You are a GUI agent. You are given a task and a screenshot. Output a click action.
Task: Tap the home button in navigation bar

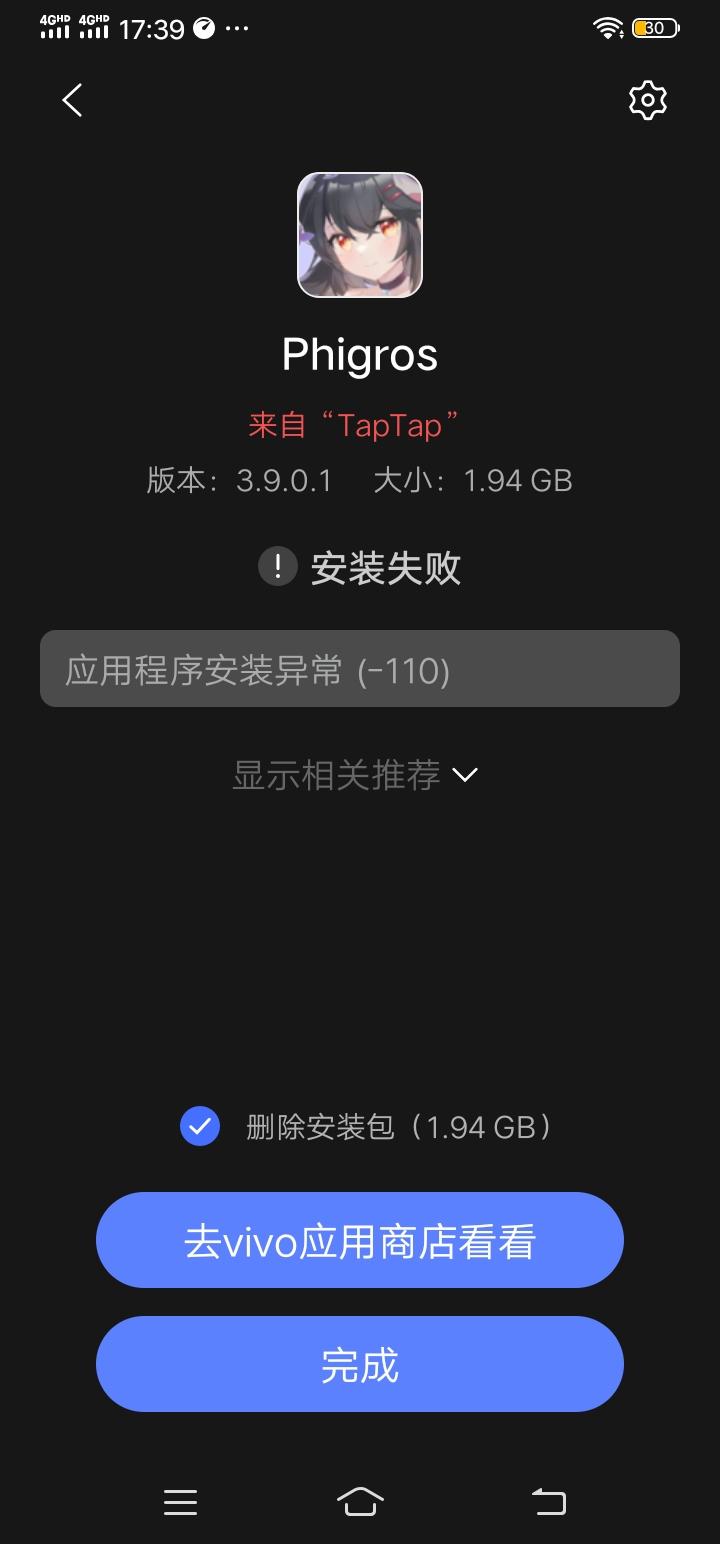coord(362,1501)
